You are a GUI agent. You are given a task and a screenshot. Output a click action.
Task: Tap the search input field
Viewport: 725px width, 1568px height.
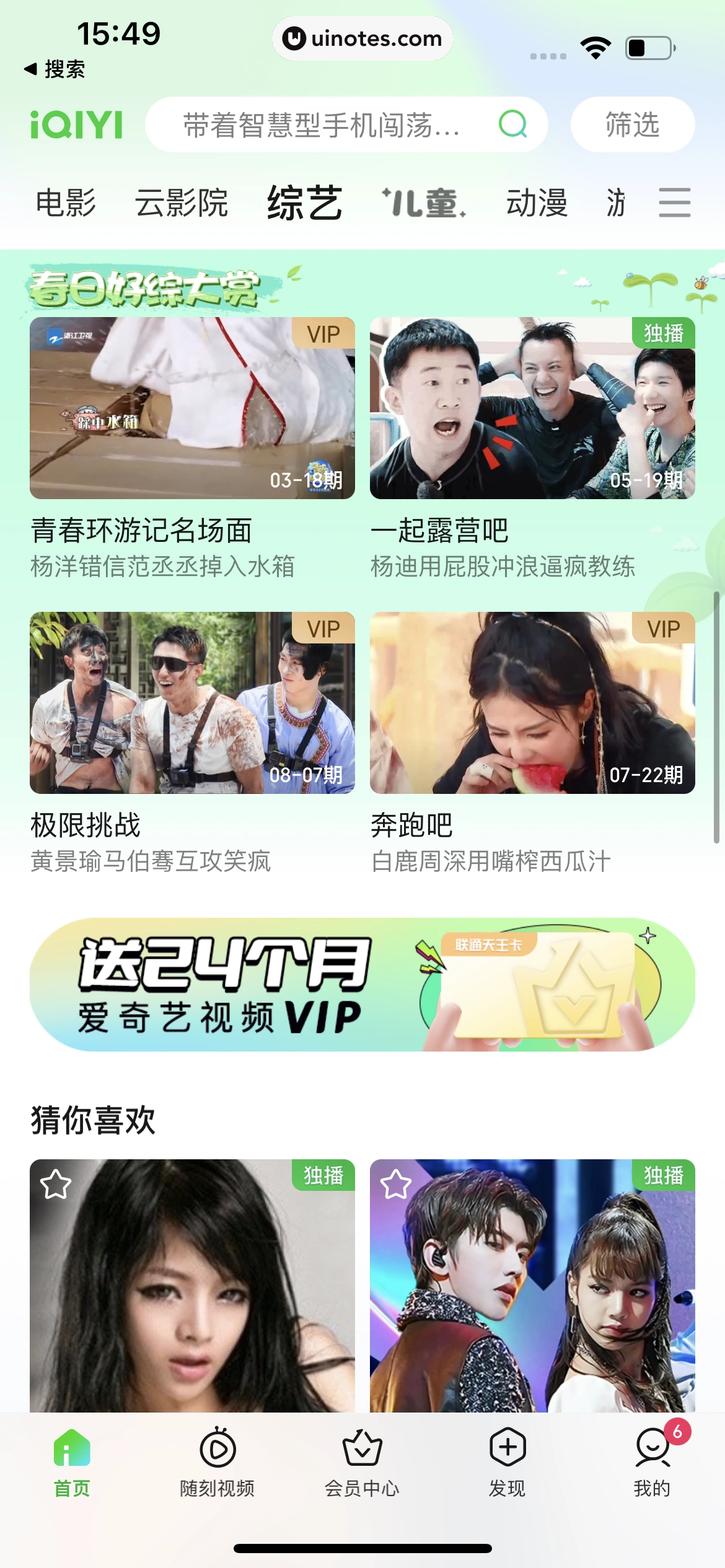point(322,126)
